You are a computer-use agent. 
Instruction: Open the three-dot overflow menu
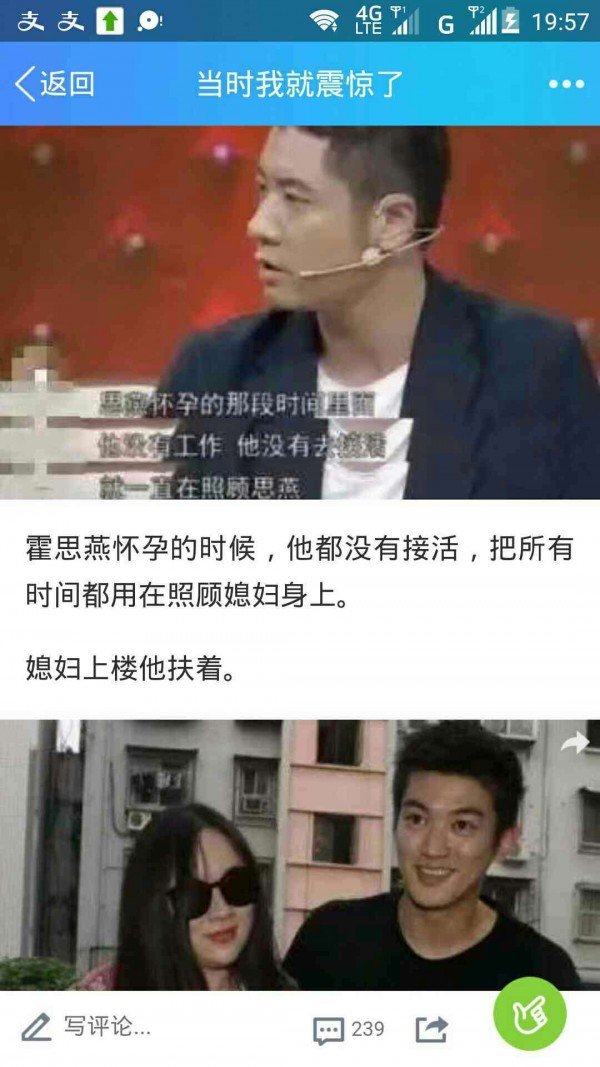[x=566, y=85]
